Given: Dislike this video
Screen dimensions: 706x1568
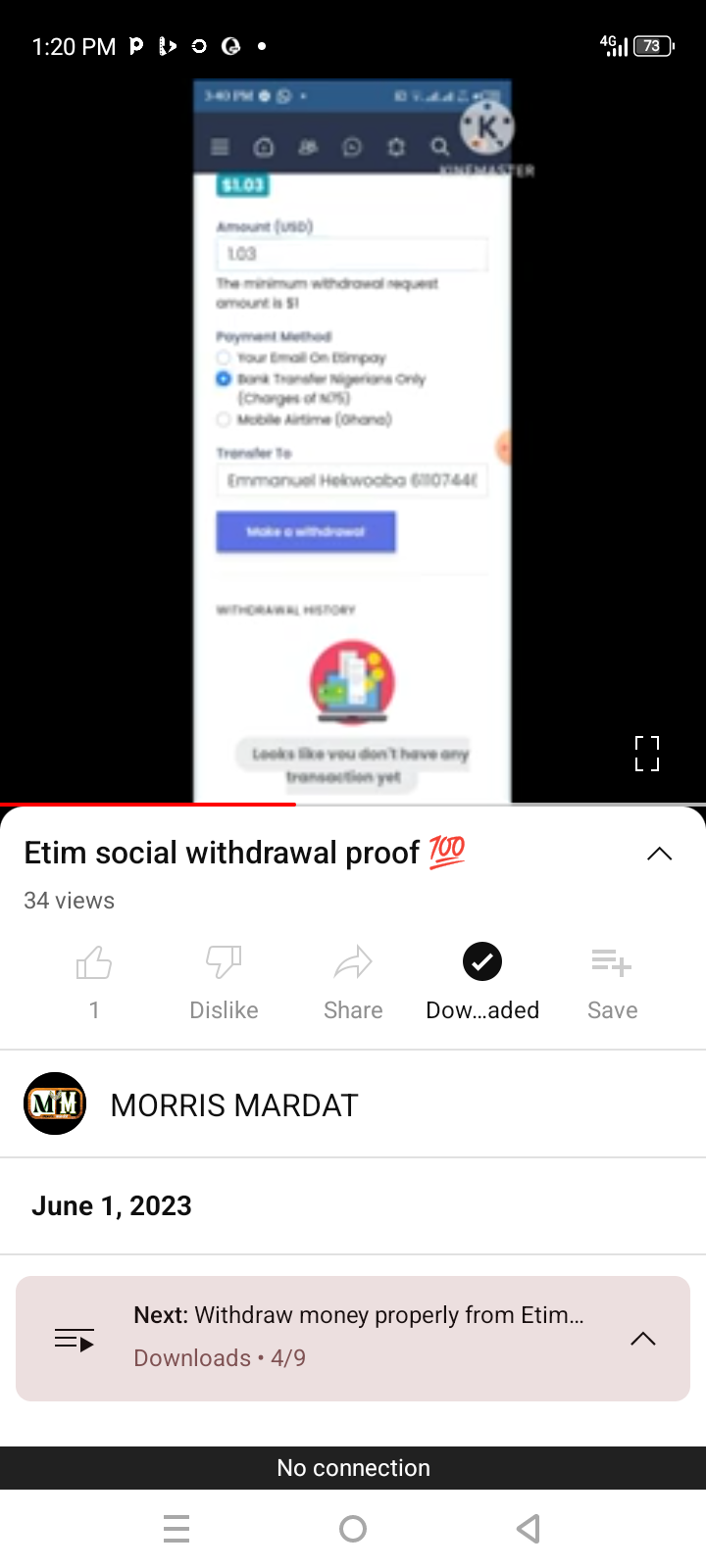Looking at the screenshot, I should tap(224, 963).
